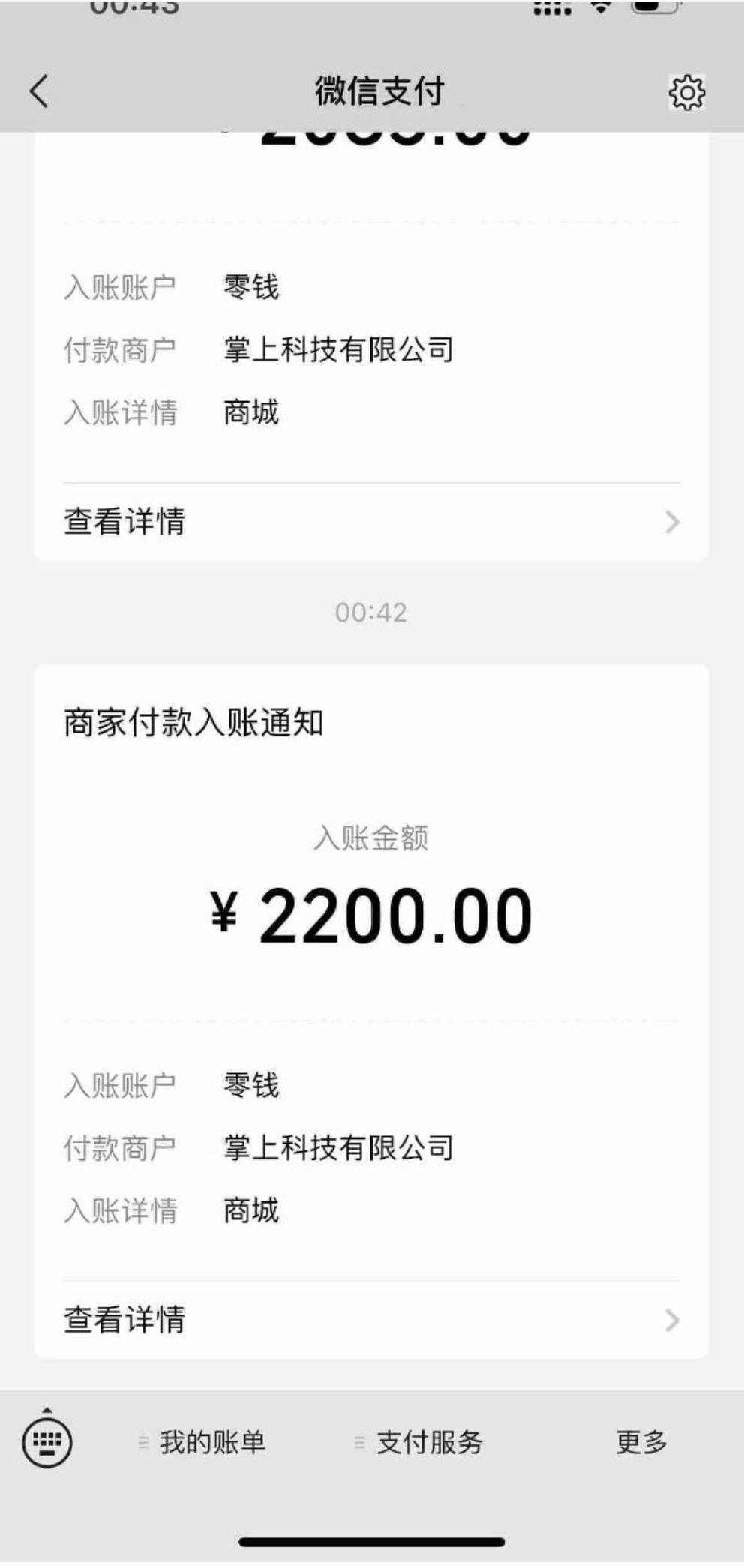Switch to the keyboard input icon

(47, 1440)
